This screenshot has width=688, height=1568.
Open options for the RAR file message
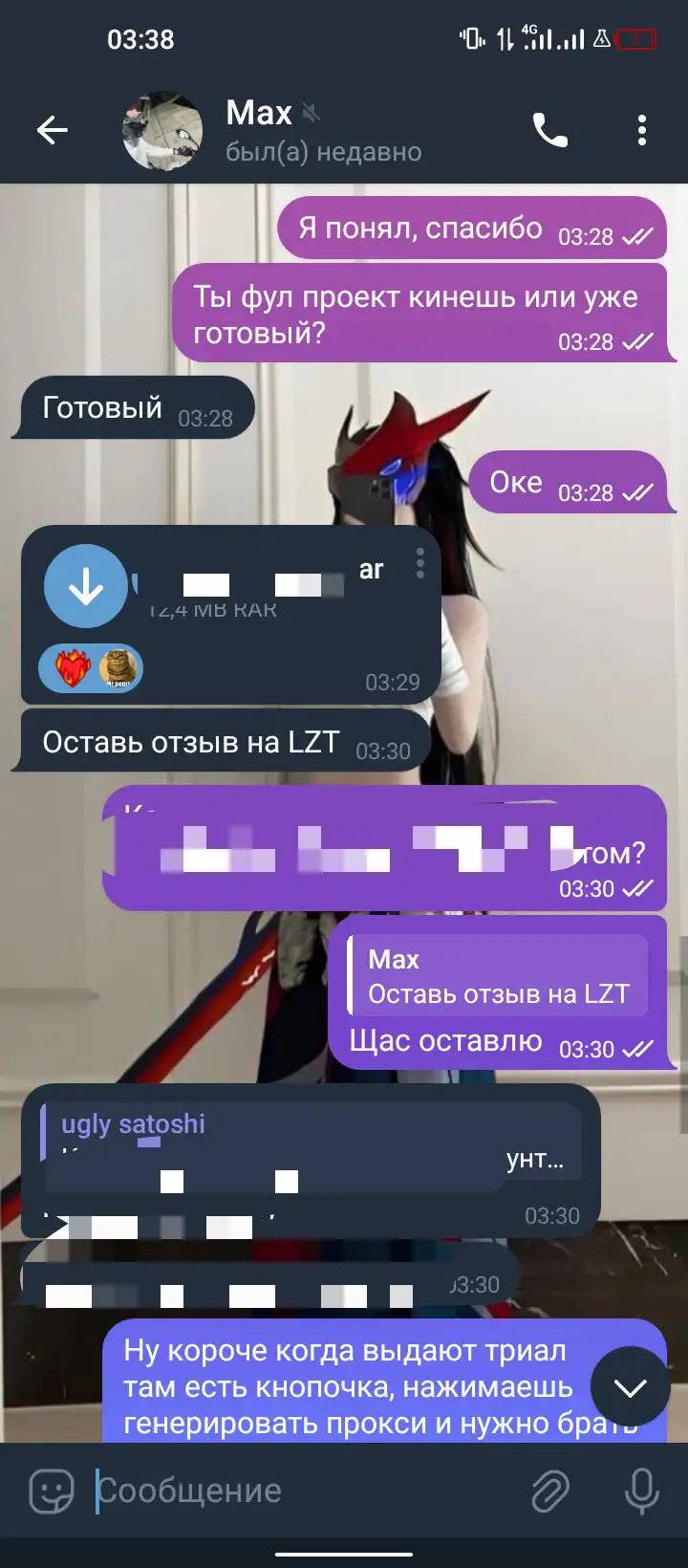coord(419,564)
